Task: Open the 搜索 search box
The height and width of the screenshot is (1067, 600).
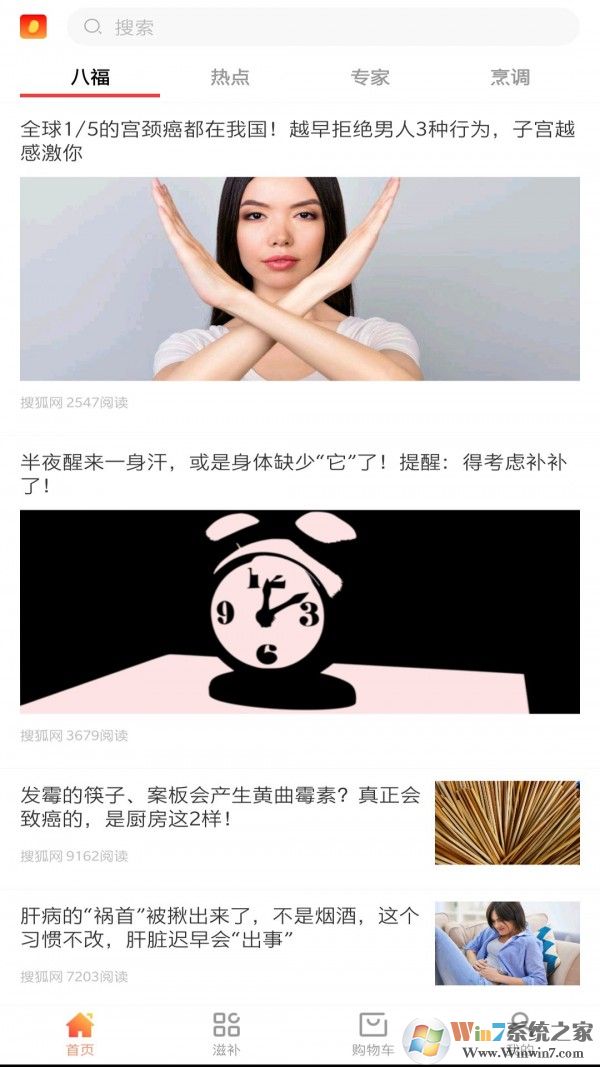Action: click(x=322, y=27)
